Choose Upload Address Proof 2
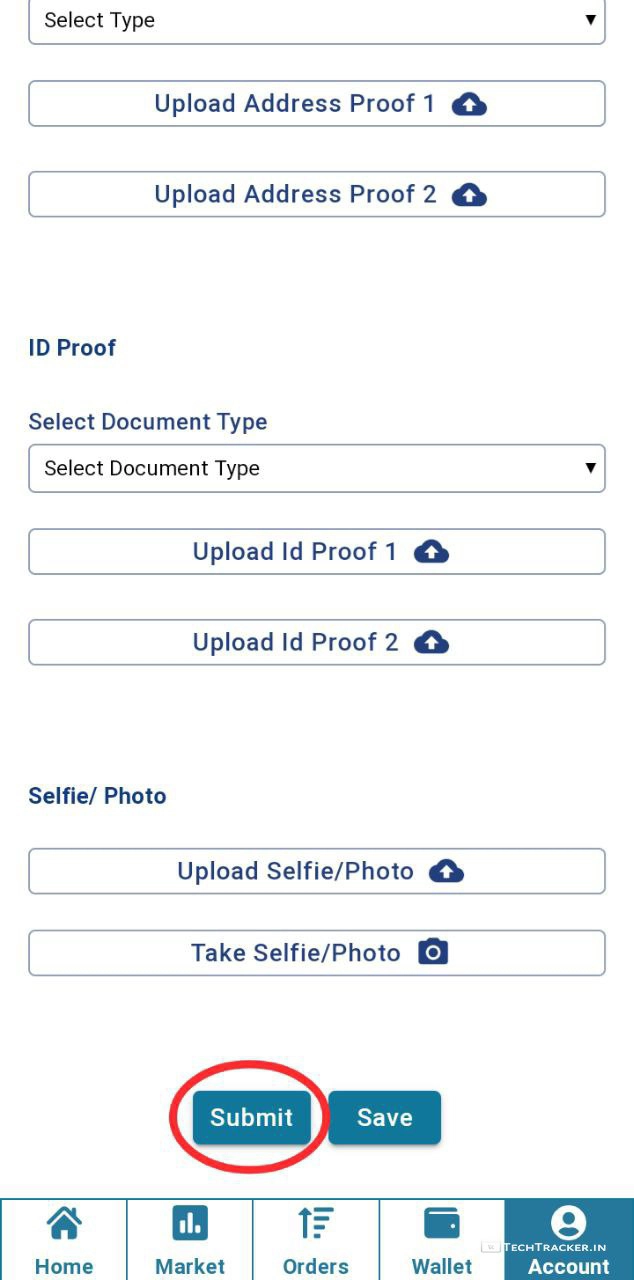 pyautogui.click(x=316, y=194)
